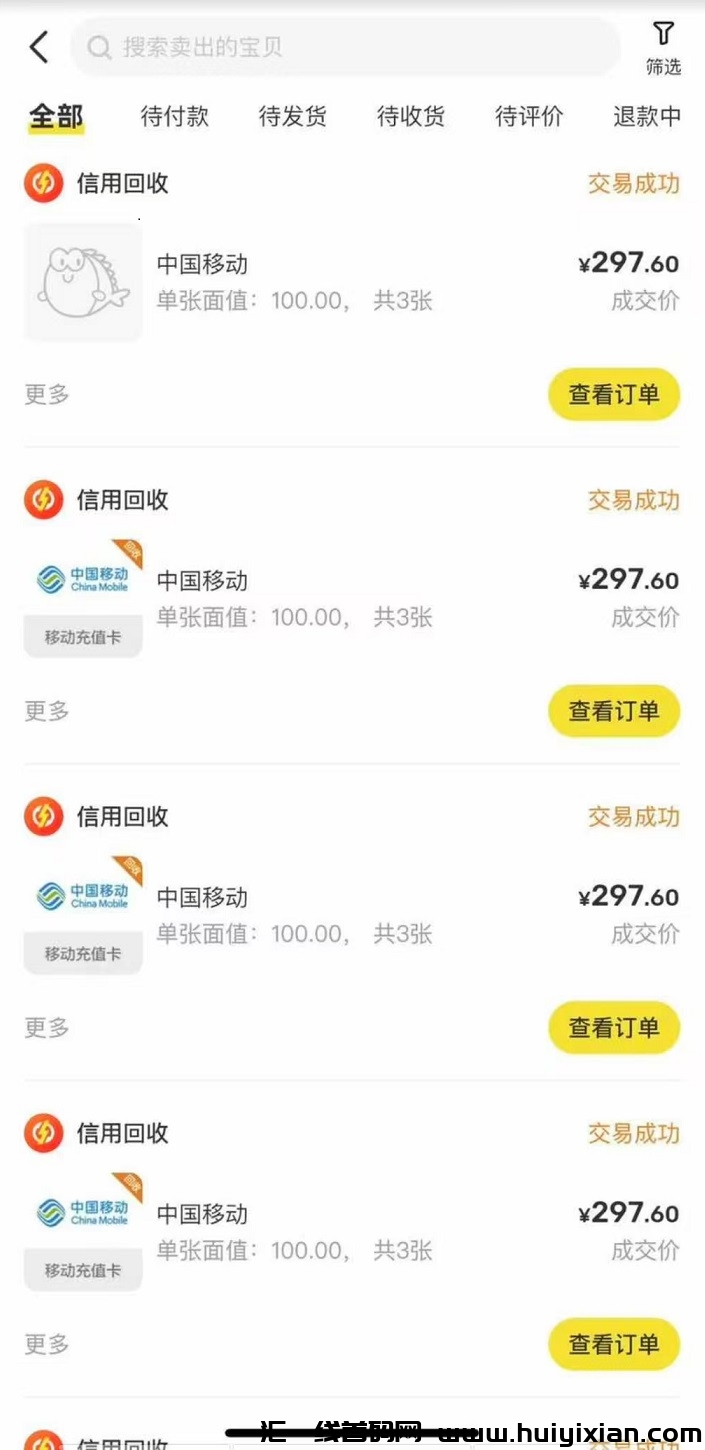Show orders under 待发货

pyautogui.click(x=293, y=116)
